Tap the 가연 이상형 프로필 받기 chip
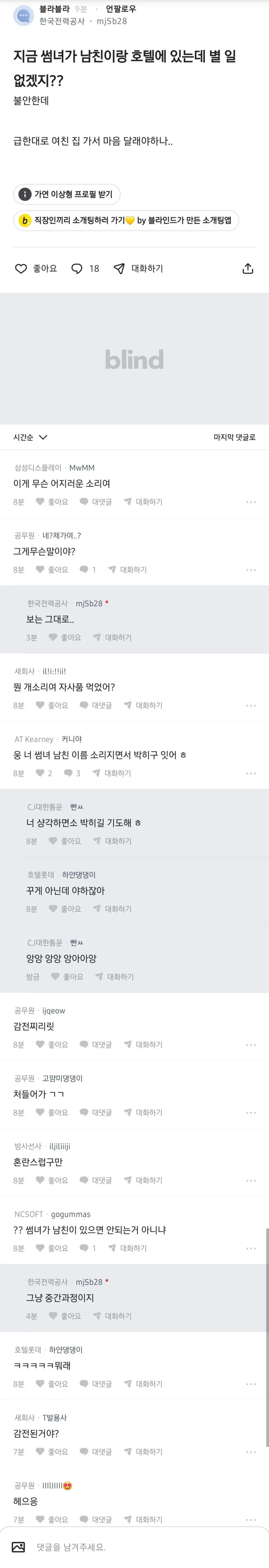 (66, 194)
